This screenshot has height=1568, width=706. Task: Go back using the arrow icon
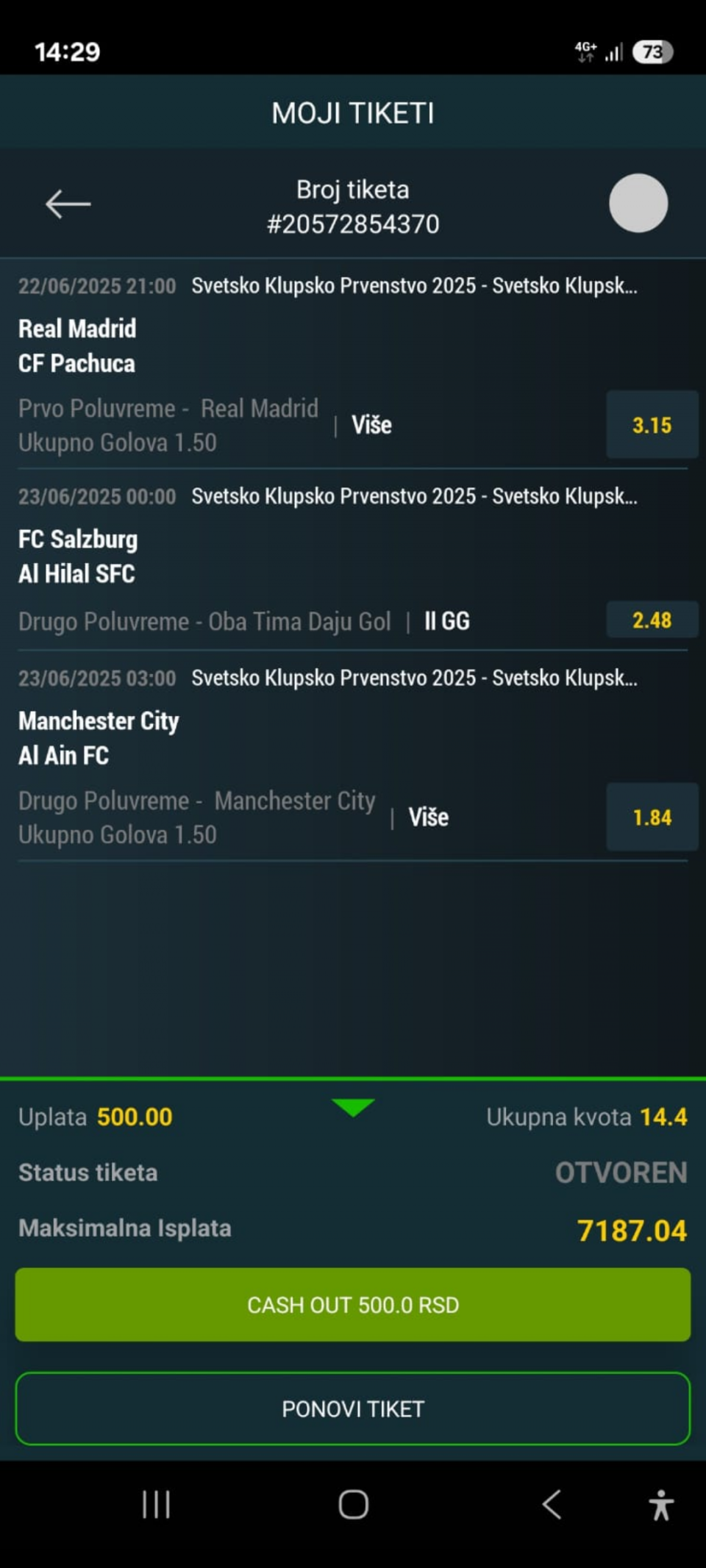pyautogui.click(x=68, y=204)
